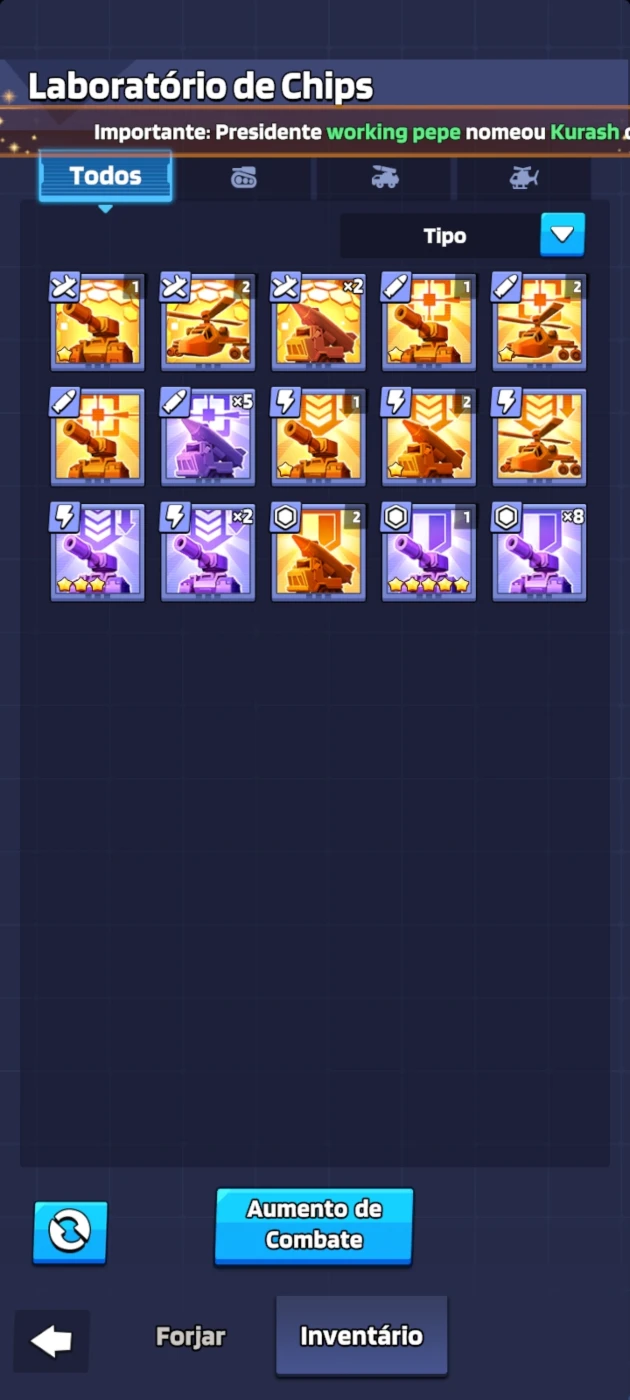This screenshot has width=630, height=1400.
Task: Switch to the helicopter filter tab
Action: point(523,178)
